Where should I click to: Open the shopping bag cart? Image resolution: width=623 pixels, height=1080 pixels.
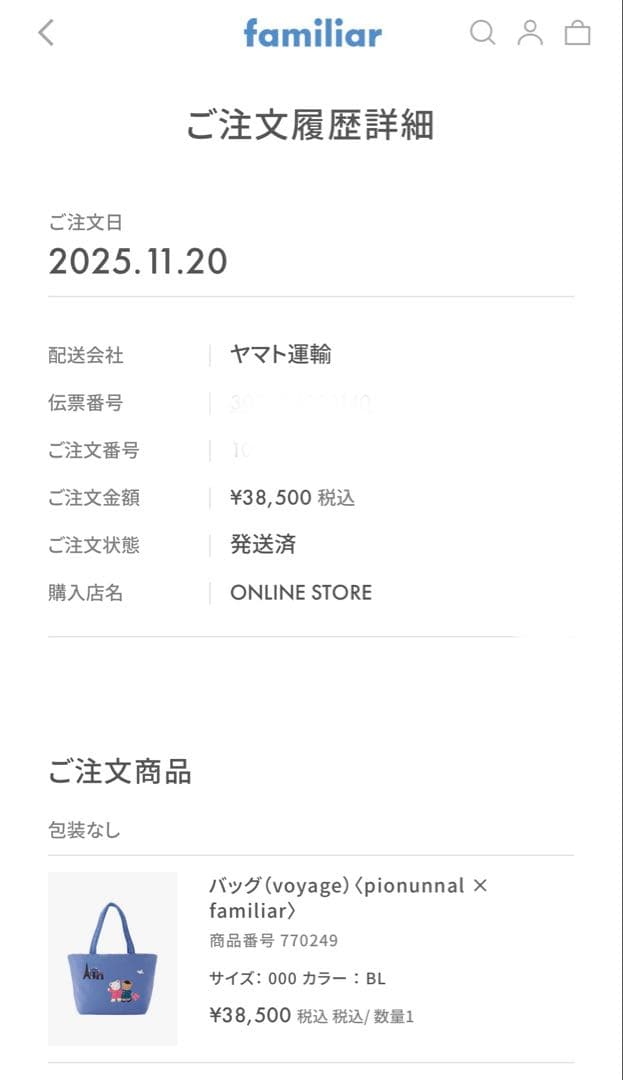[578, 33]
